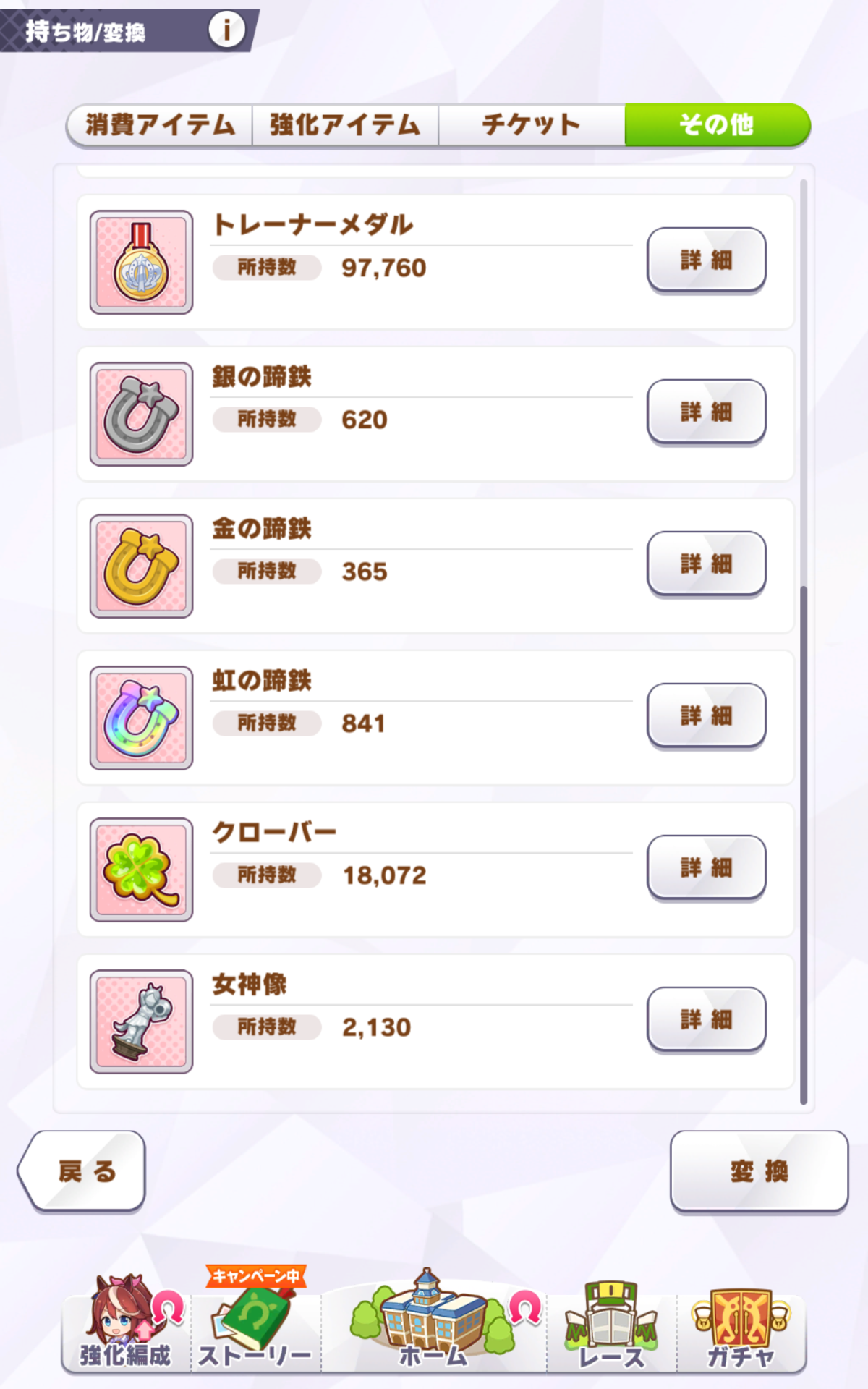This screenshot has width=868, height=1389.
Task: Go back with the 戻る button
Action: tap(83, 1171)
